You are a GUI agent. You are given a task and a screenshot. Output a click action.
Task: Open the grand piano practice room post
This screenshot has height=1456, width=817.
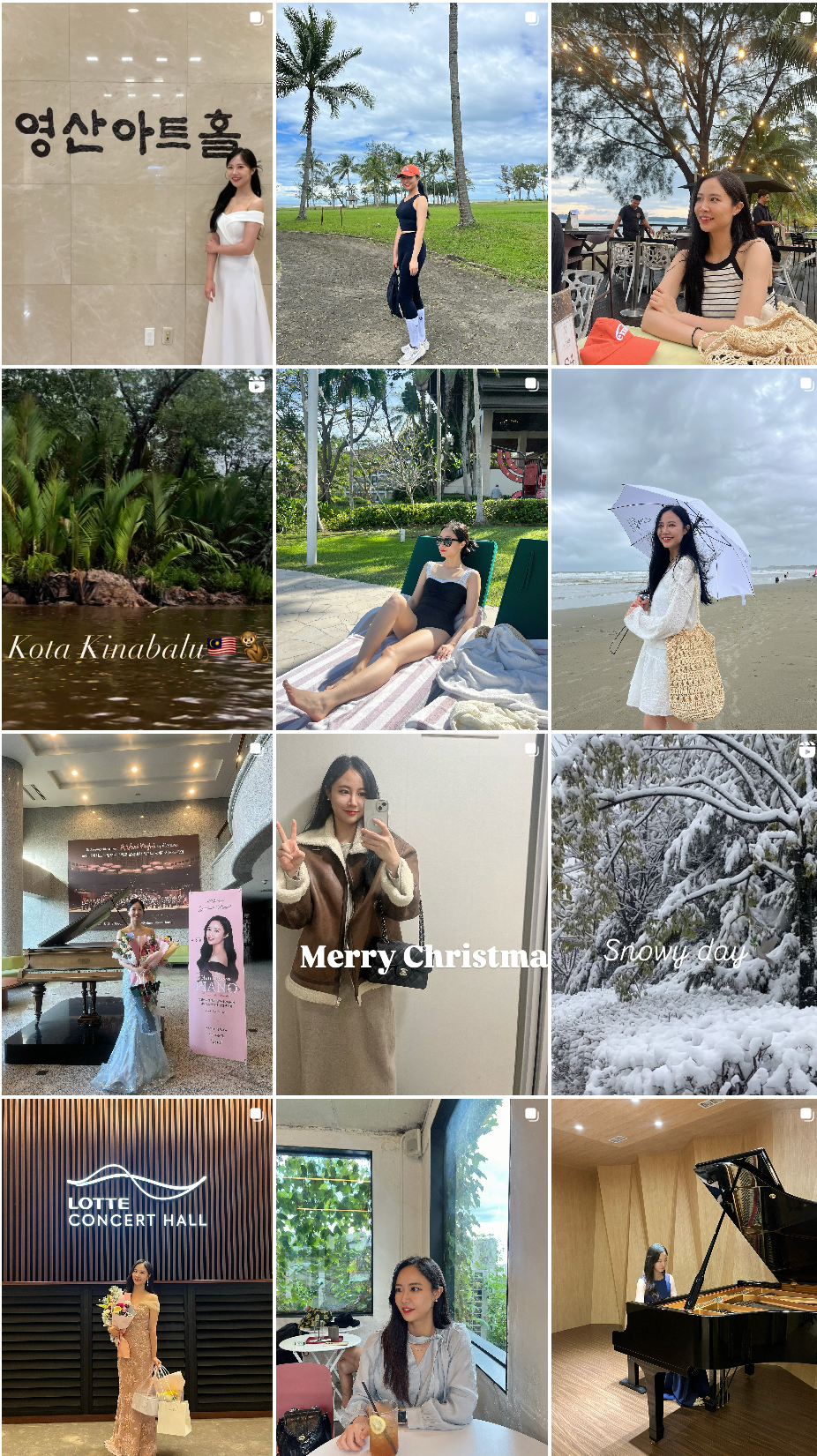pyautogui.click(x=684, y=1277)
